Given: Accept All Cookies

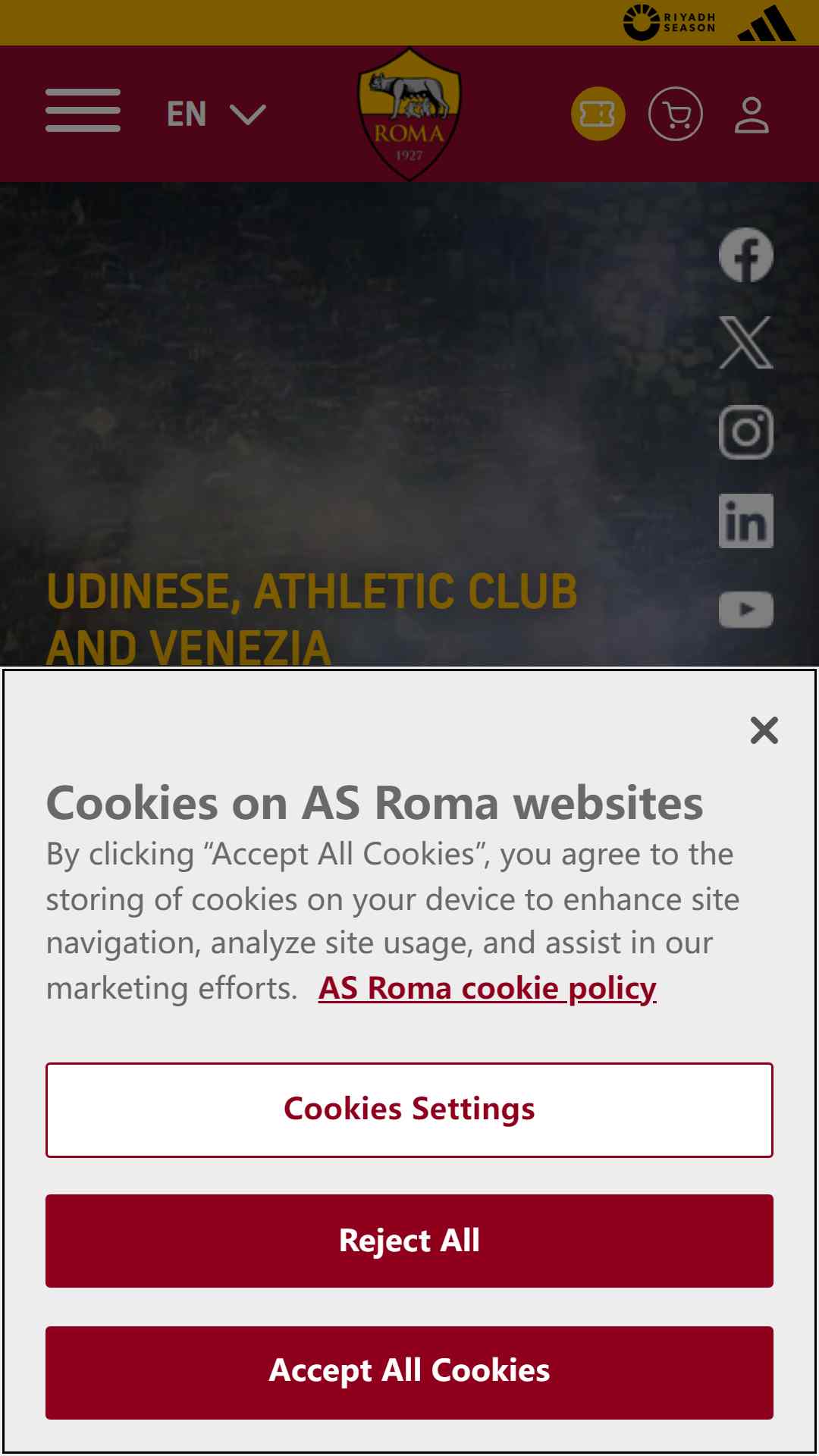Looking at the screenshot, I should (409, 1373).
